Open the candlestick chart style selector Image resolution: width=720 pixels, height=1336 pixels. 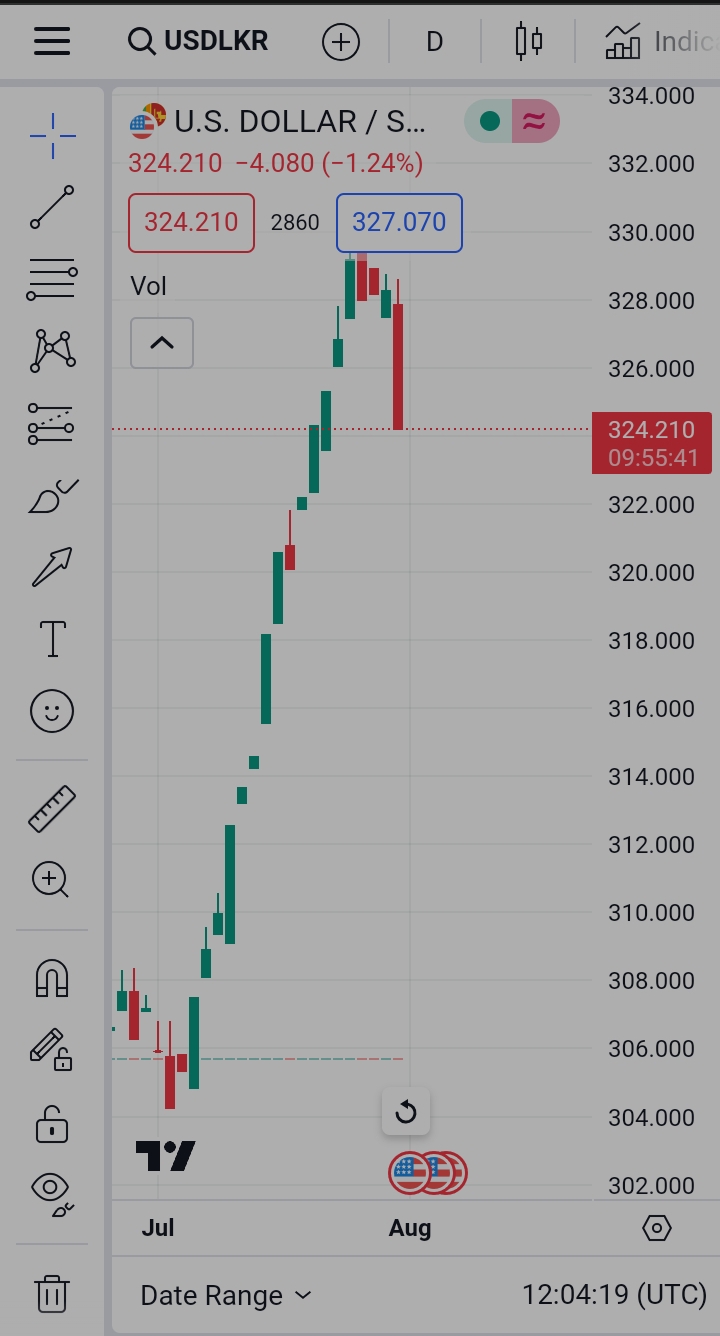tap(529, 41)
